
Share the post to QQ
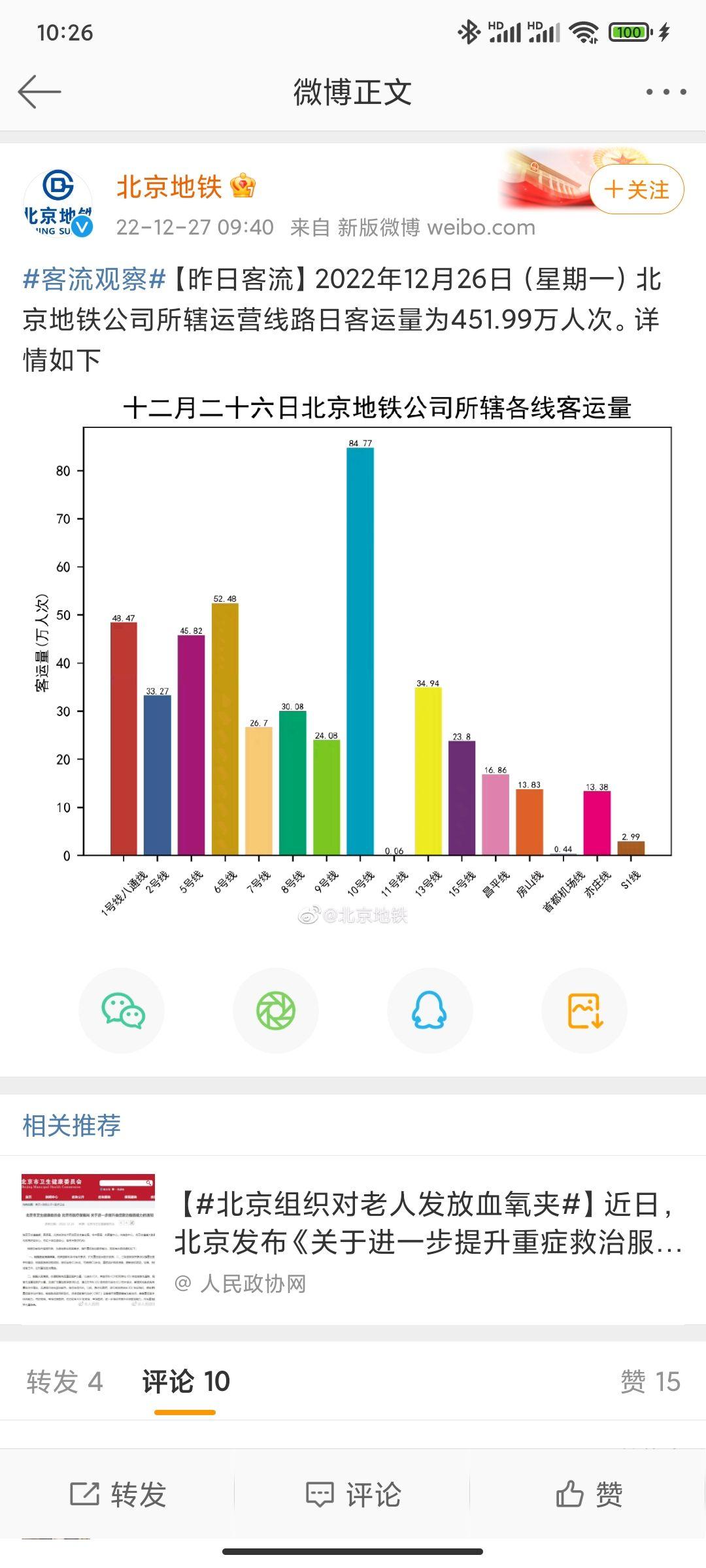point(429,1011)
